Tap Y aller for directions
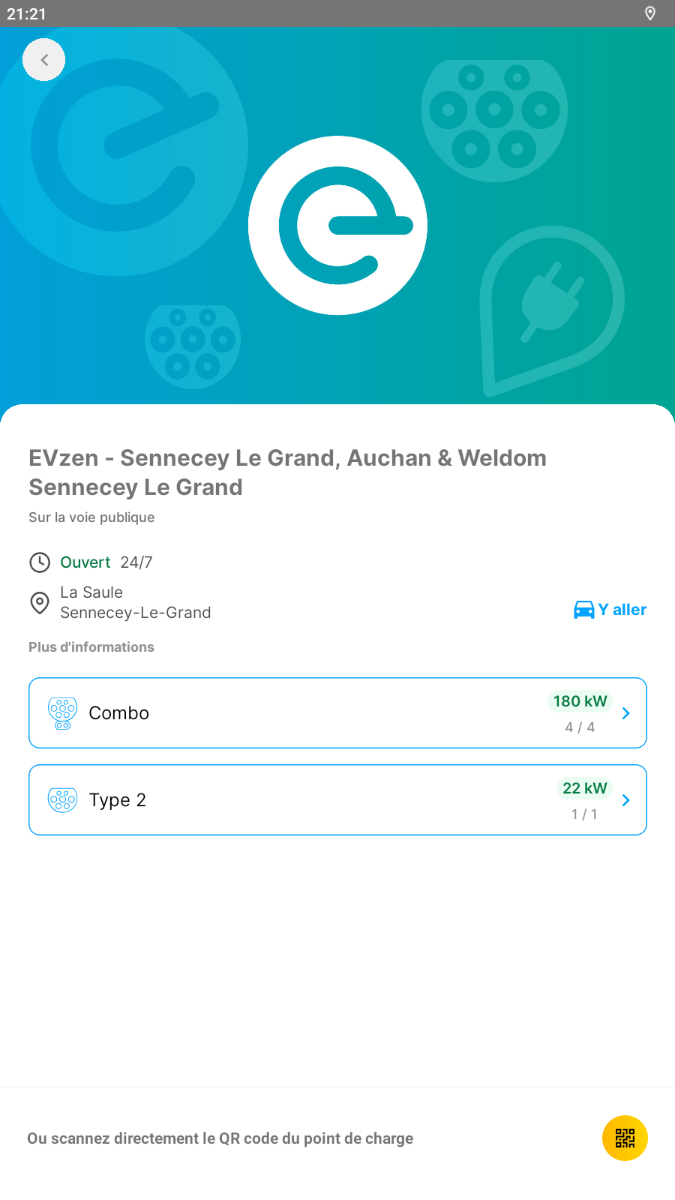 click(610, 609)
